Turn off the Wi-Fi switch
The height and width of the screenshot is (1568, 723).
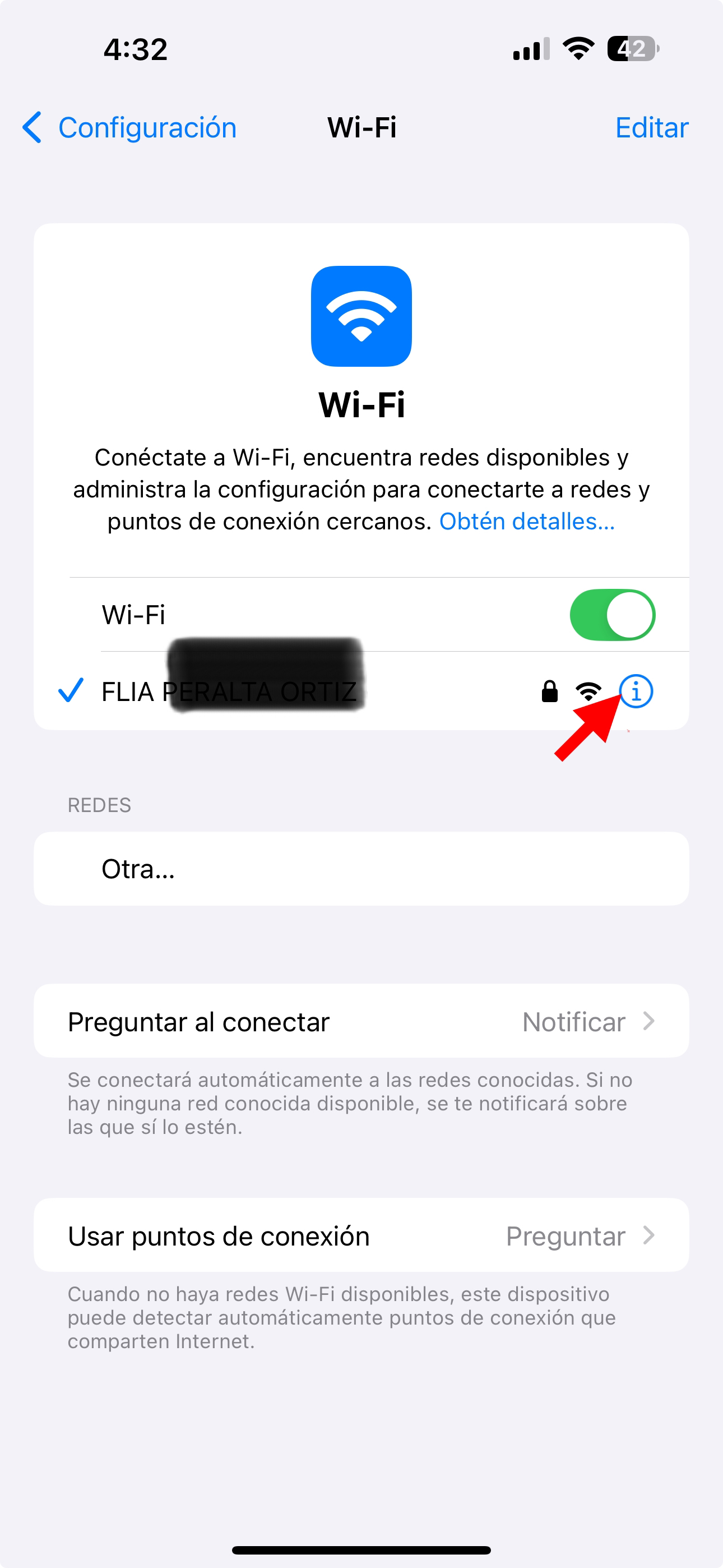(611, 615)
